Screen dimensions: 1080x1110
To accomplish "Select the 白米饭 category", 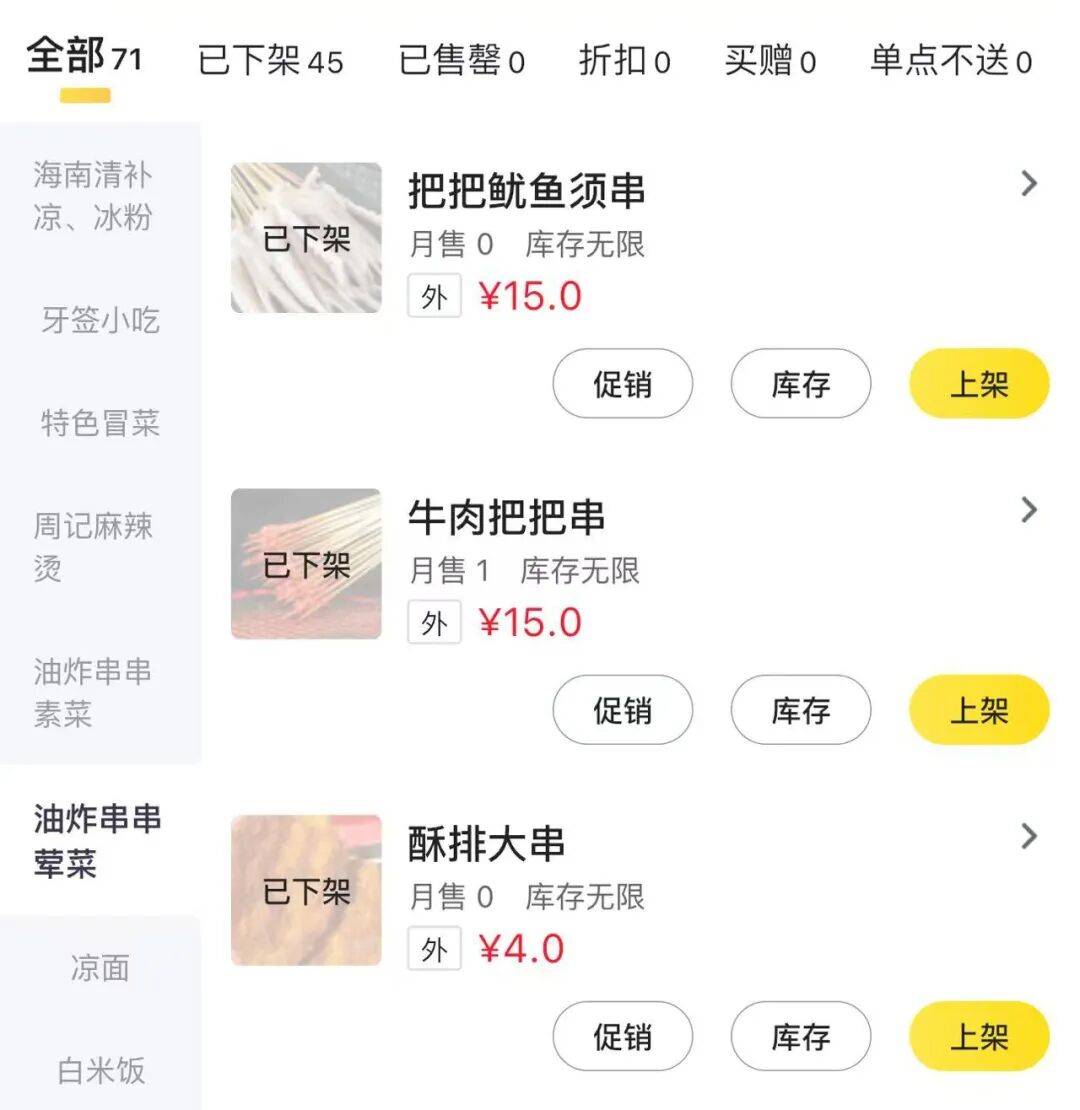I will pyautogui.click(x=99, y=1070).
